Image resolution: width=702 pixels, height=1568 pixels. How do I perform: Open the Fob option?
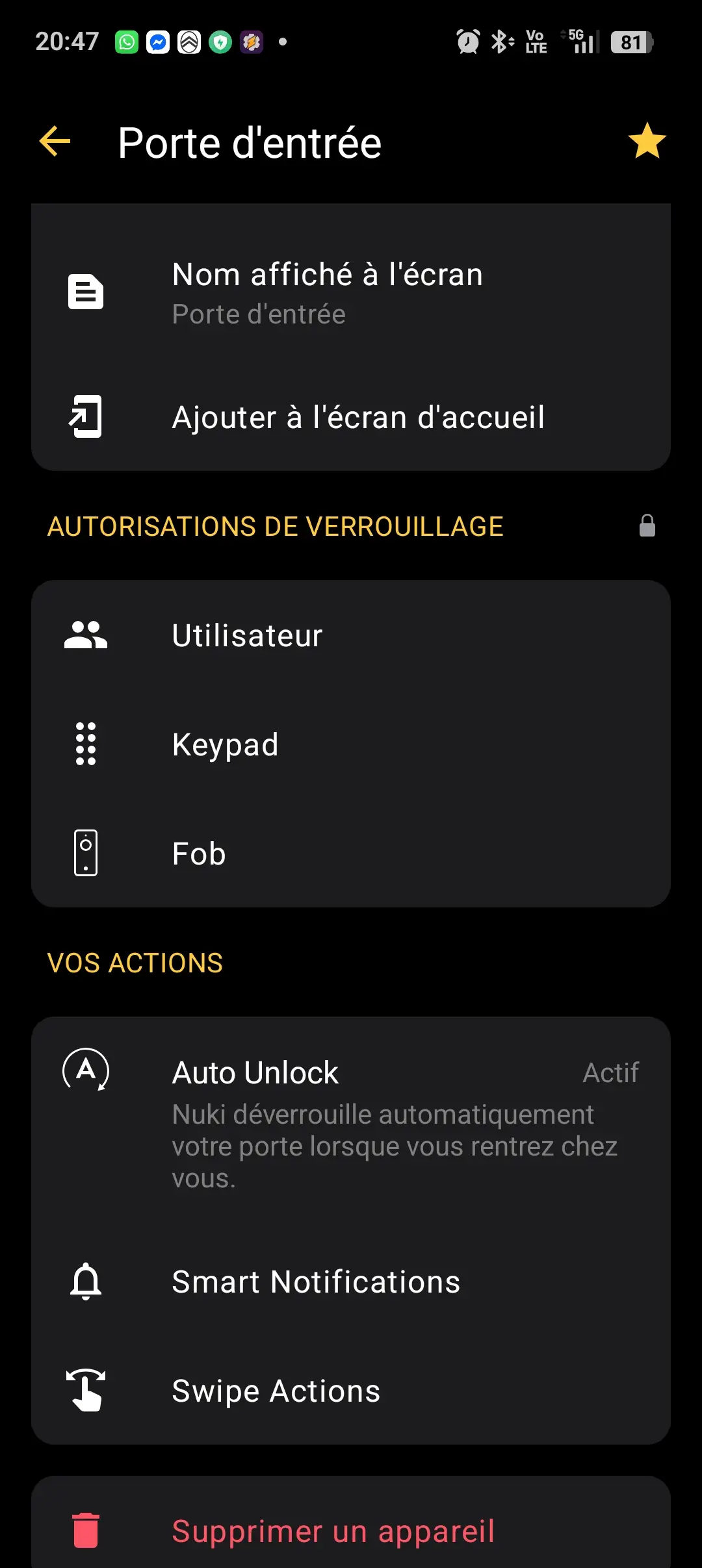pos(351,854)
